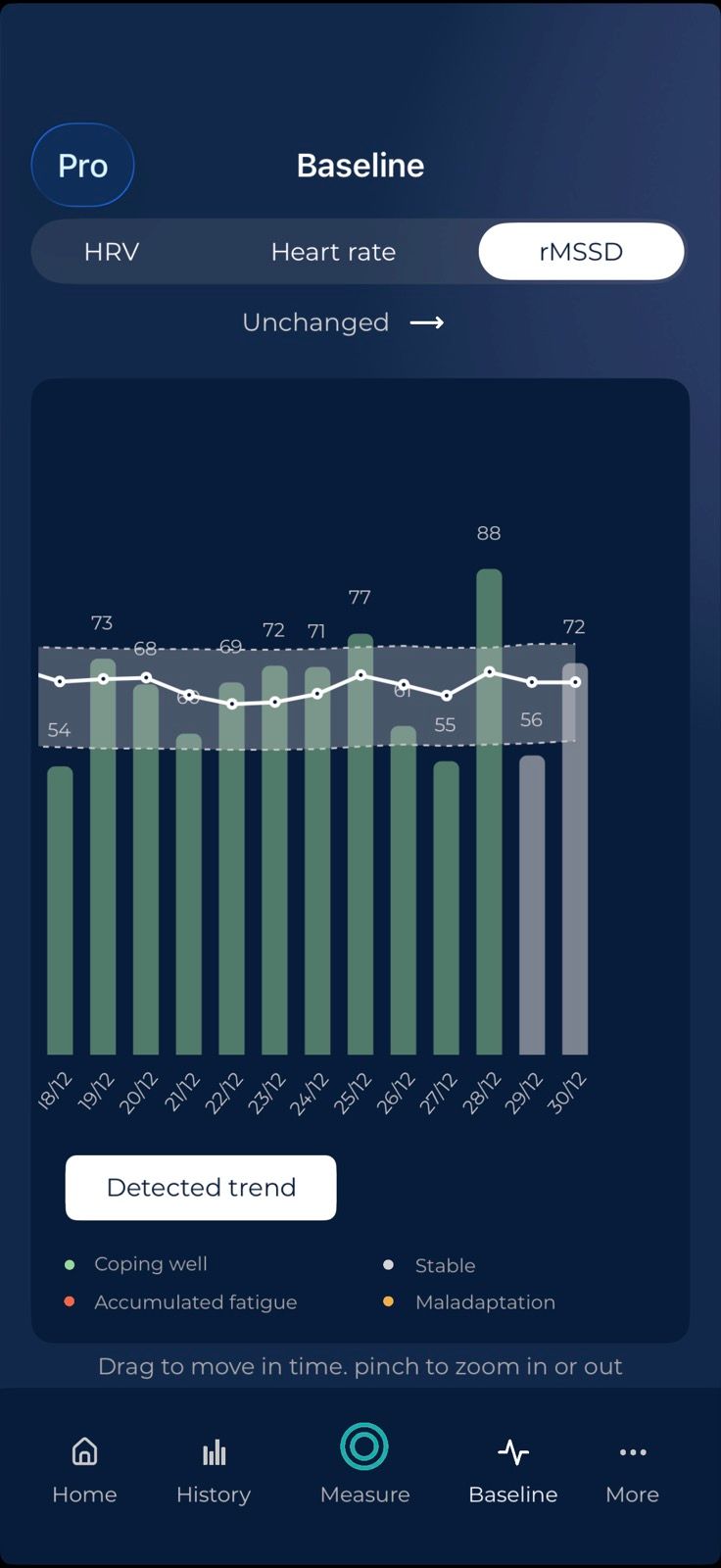Show the Heart rate baseline
This screenshot has height=1568, width=721.
(x=333, y=252)
